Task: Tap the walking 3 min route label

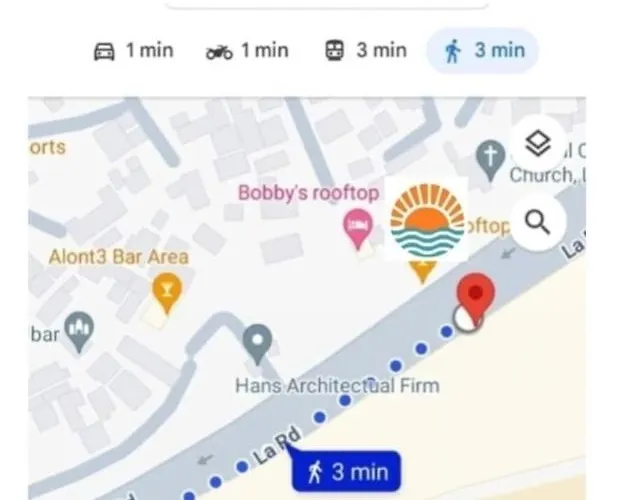Action: click(345, 470)
